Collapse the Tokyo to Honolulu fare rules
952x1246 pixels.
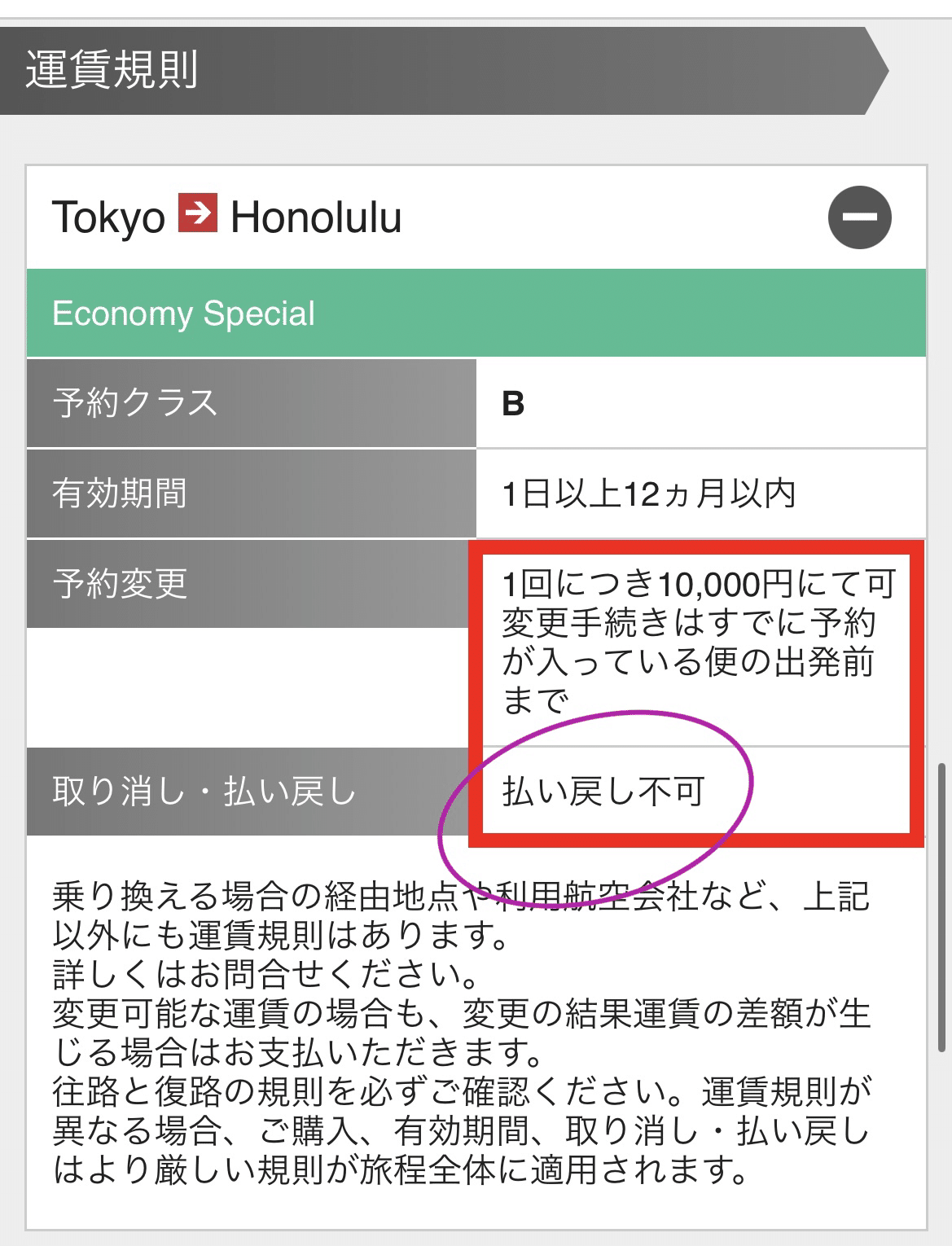coord(859,217)
